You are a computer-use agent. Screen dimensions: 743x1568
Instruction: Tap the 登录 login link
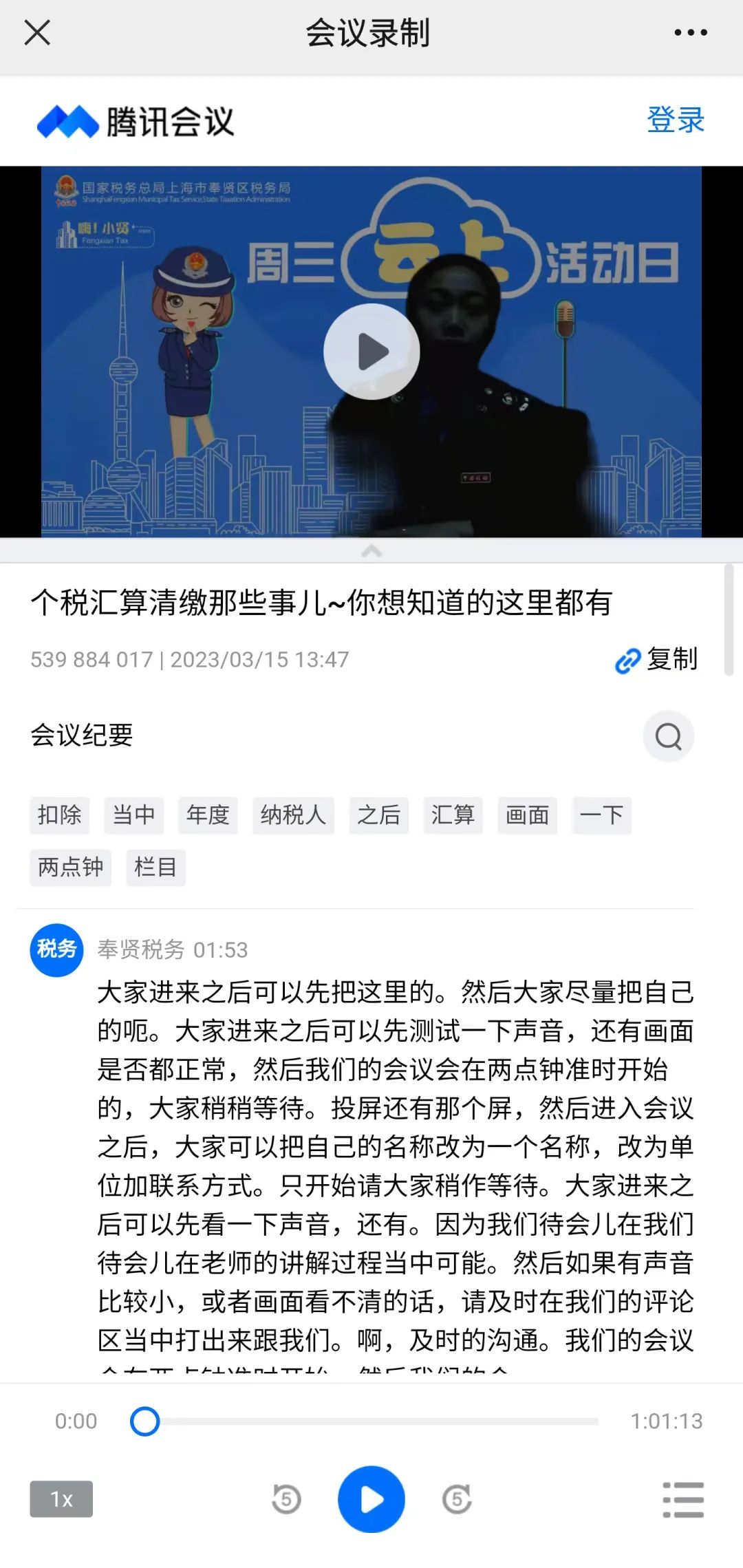676,120
